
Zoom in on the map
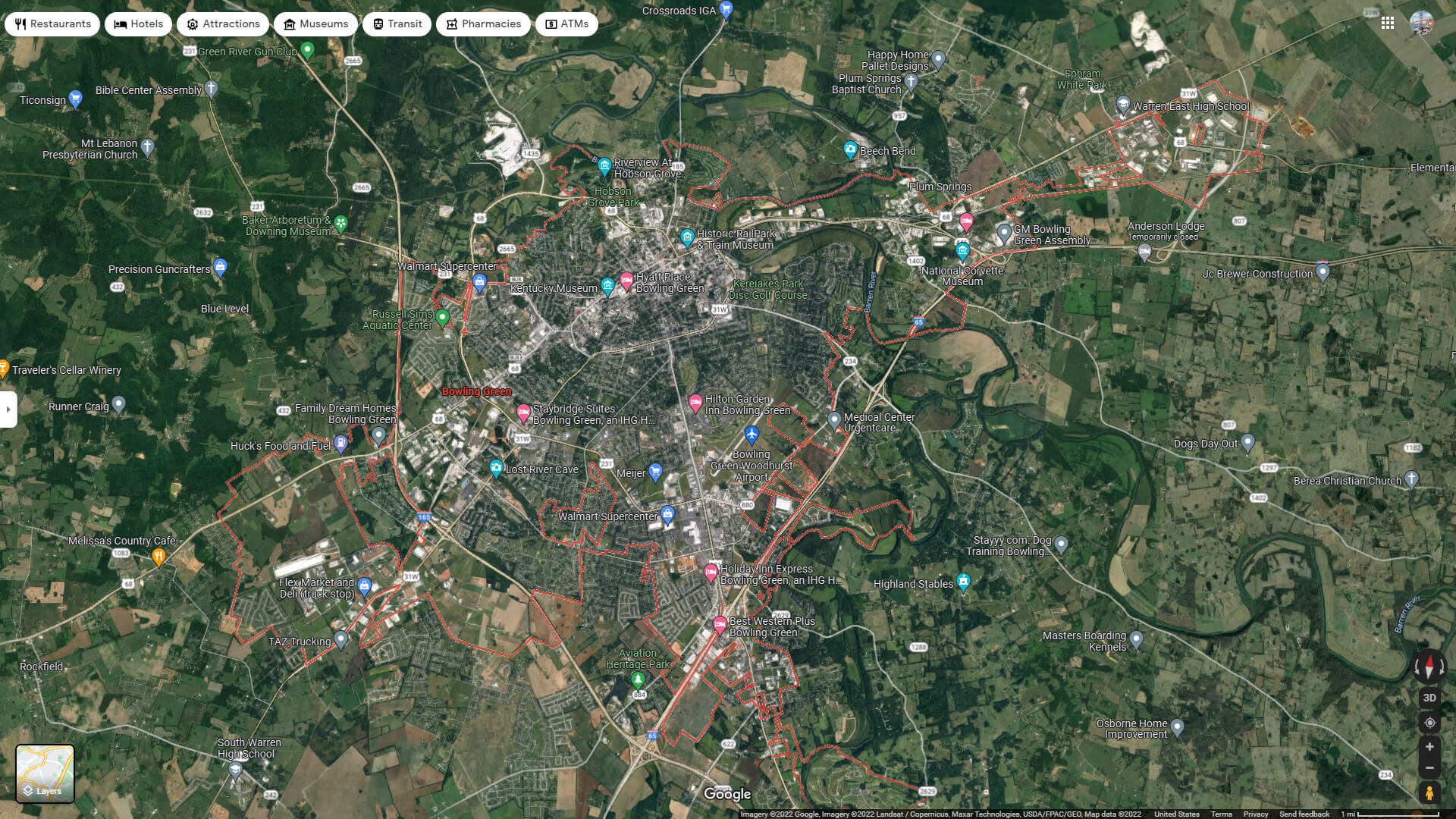point(1429,747)
